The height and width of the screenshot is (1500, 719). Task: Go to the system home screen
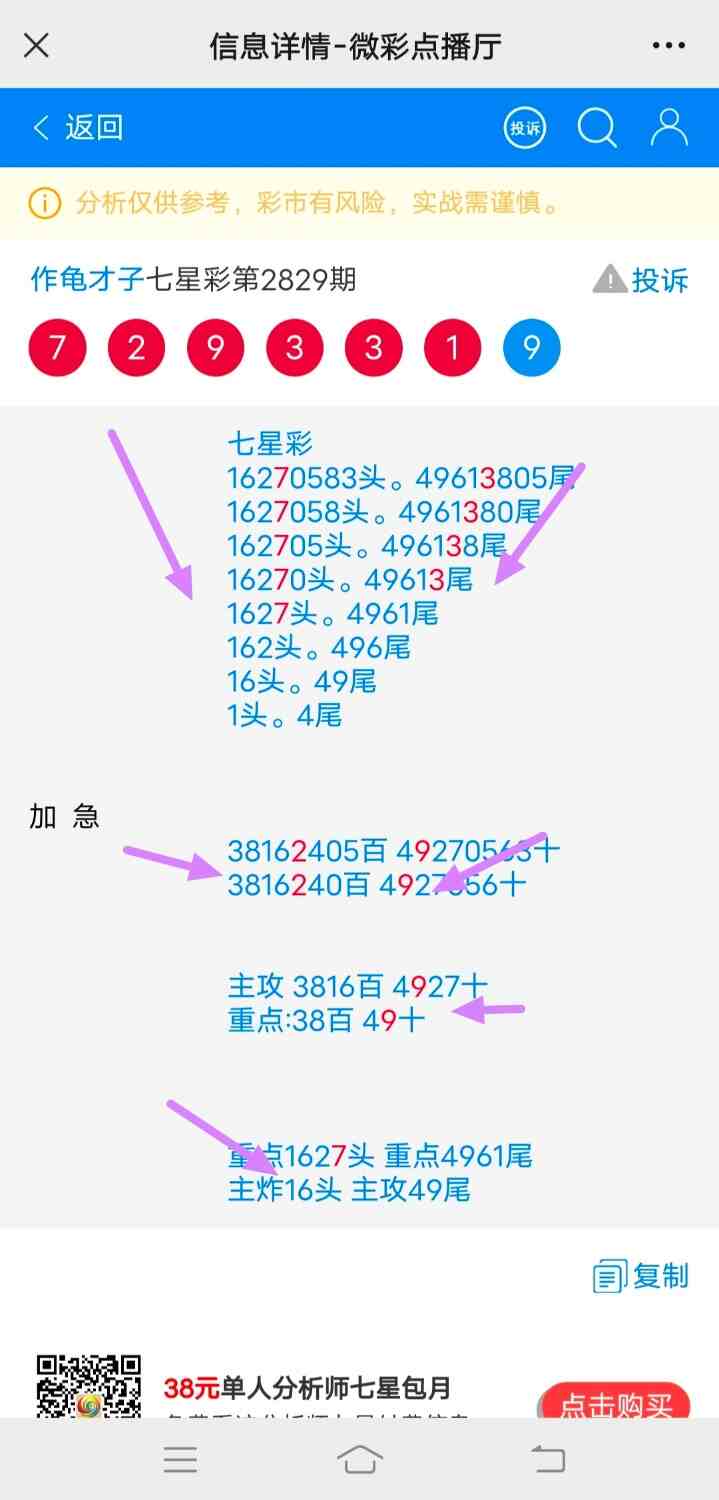click(x=360, y=1459)
